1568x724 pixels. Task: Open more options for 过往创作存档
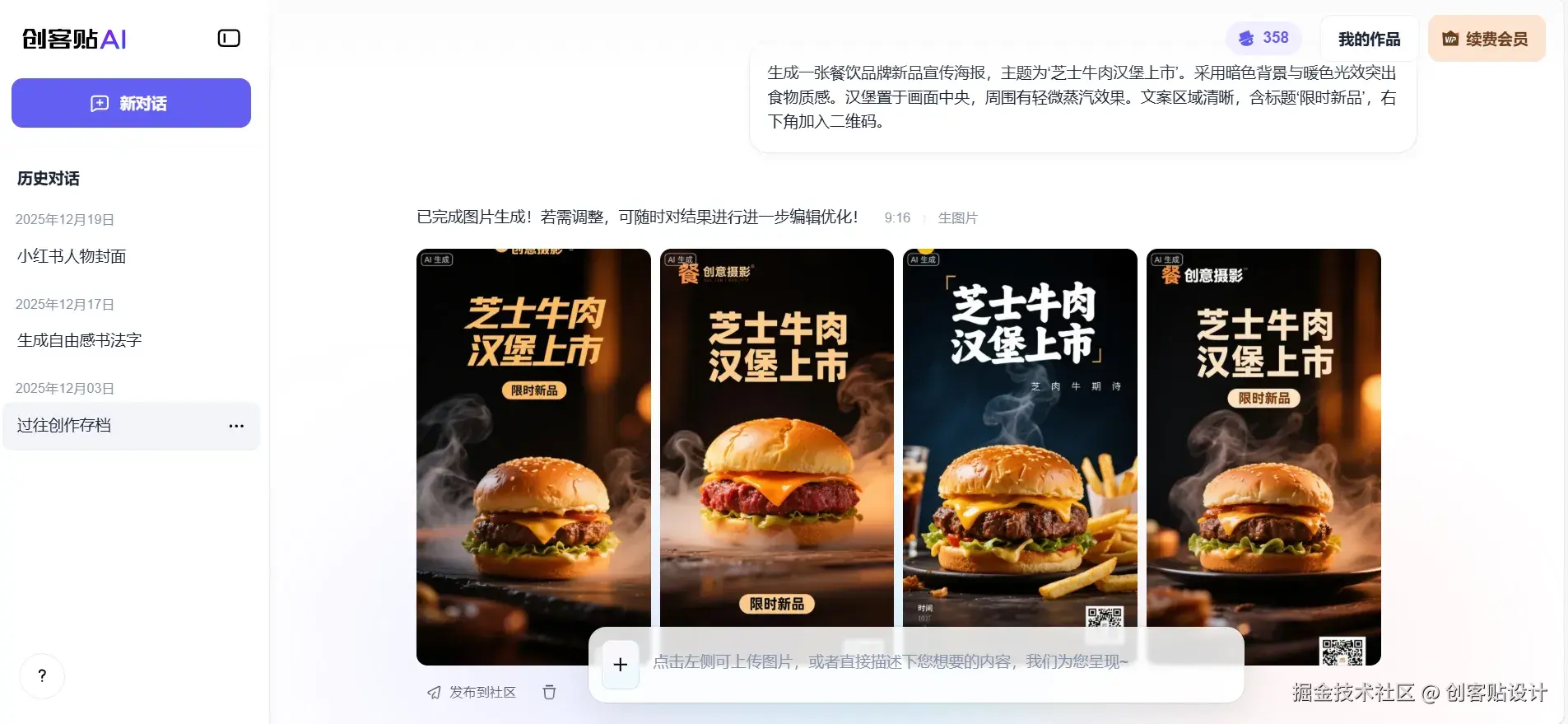pyautogui.click(x=236, y=426)
